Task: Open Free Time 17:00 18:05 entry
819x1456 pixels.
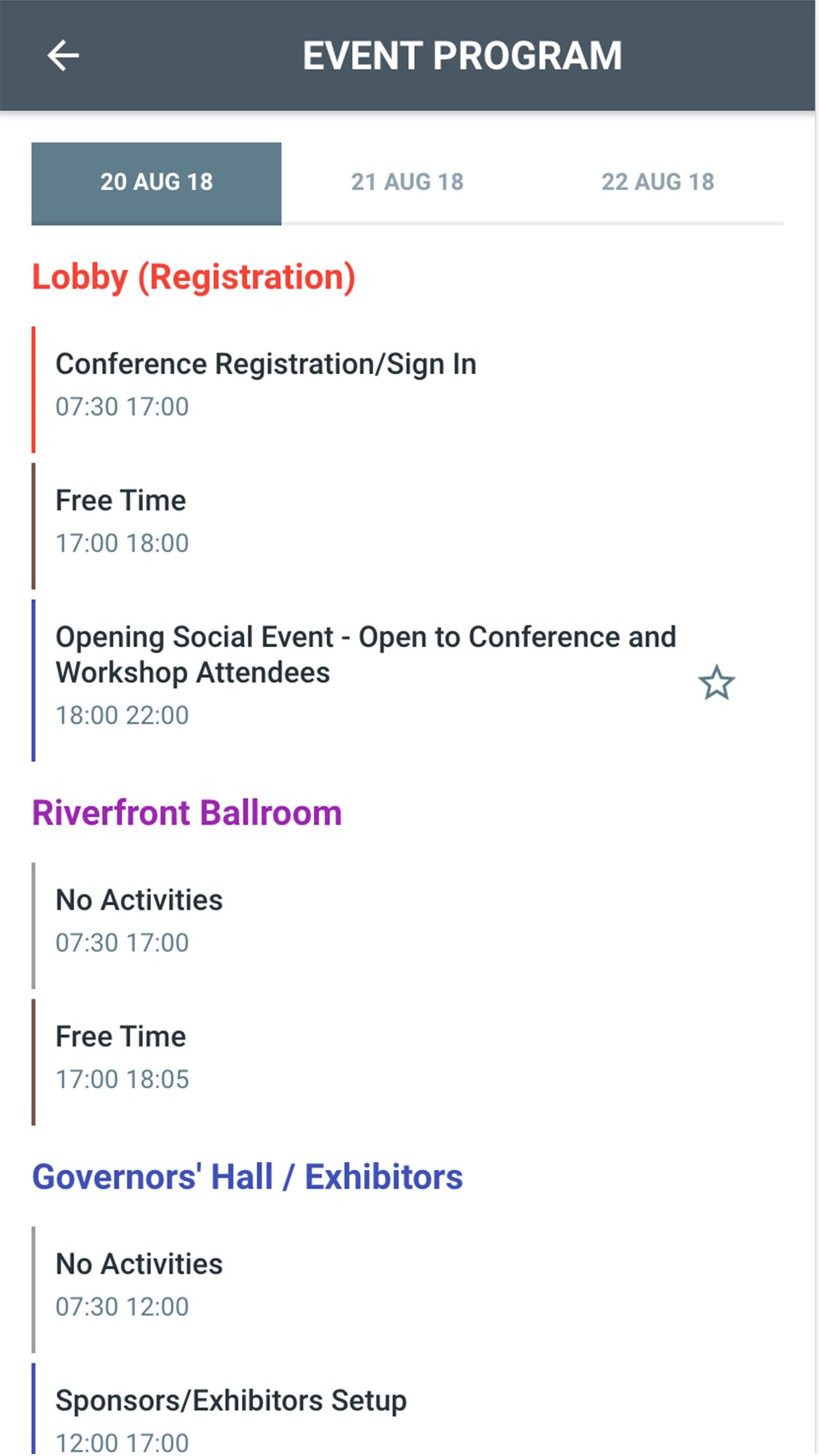Action: click(122, 1058)
